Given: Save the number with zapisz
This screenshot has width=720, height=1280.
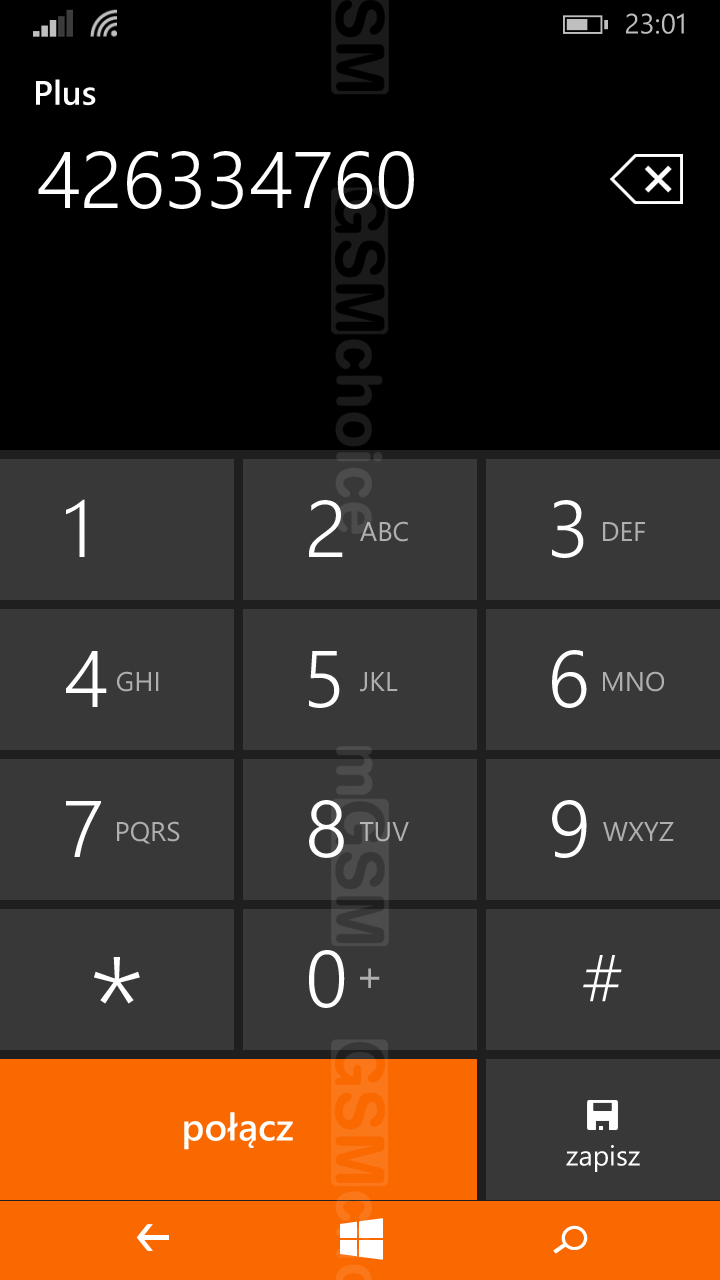Looking at the screenshot, I should click(x=603, y=1130).
